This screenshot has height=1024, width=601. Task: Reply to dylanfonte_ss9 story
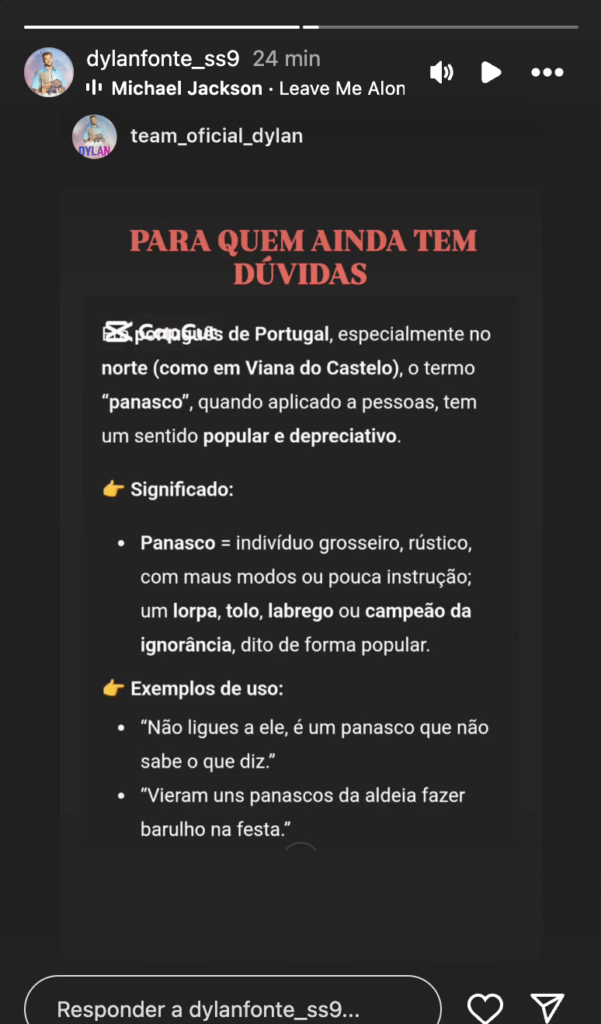point(232,1008)
